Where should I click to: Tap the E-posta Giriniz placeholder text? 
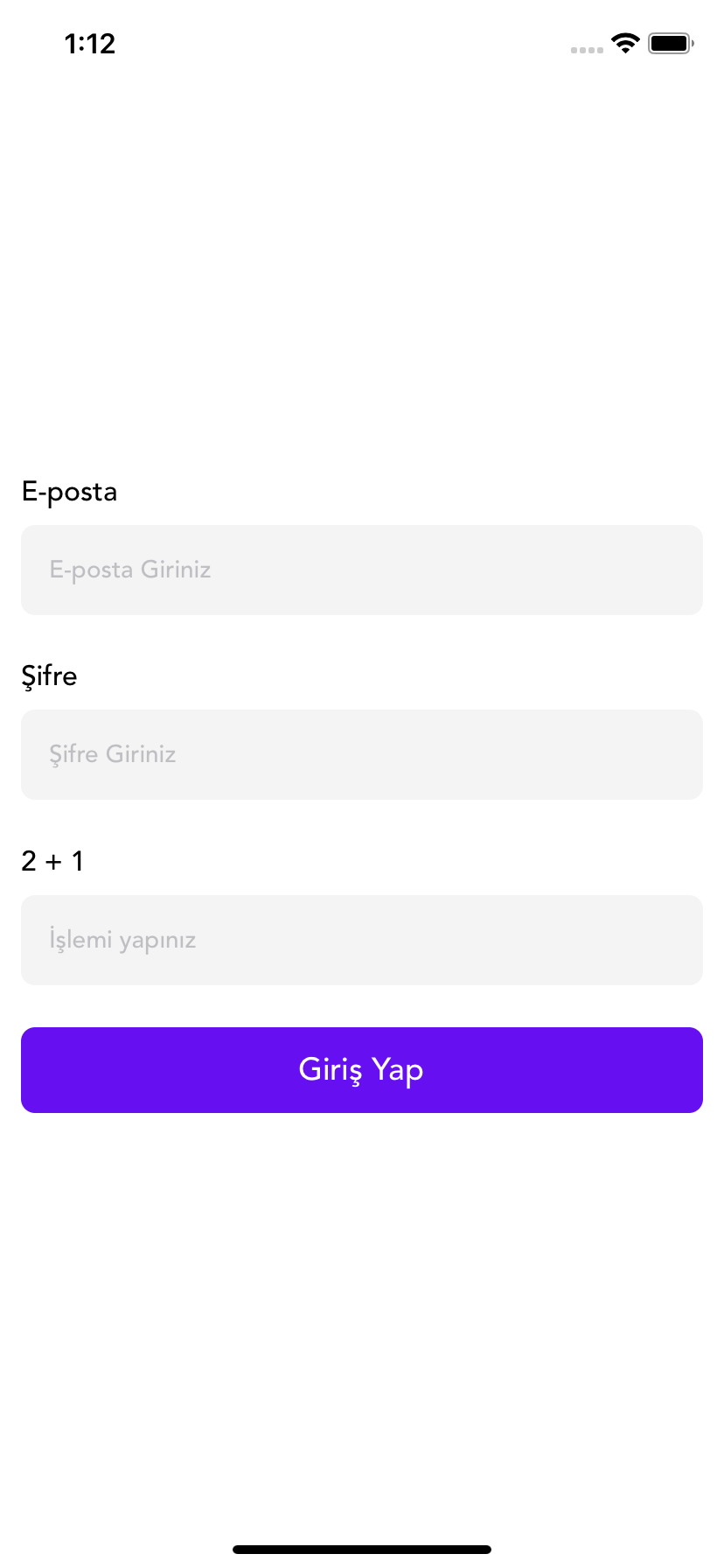click(130, 570)
